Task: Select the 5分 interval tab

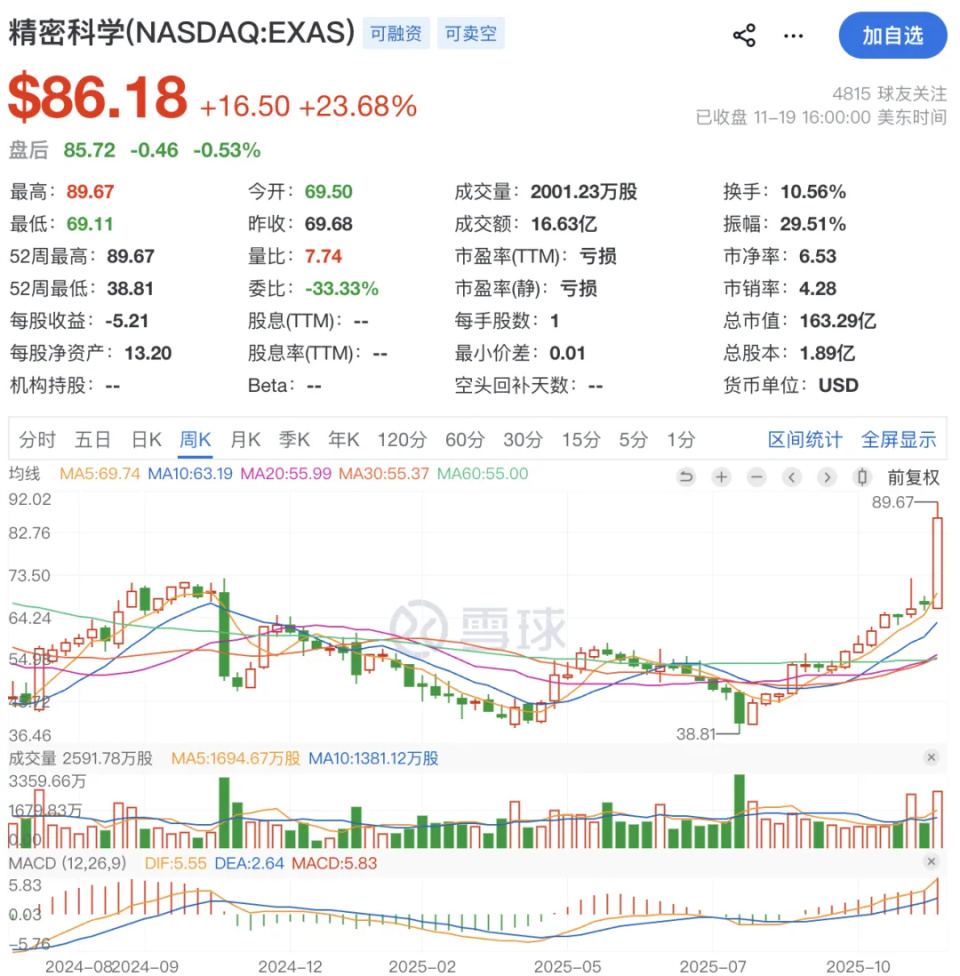Action: 632,439
